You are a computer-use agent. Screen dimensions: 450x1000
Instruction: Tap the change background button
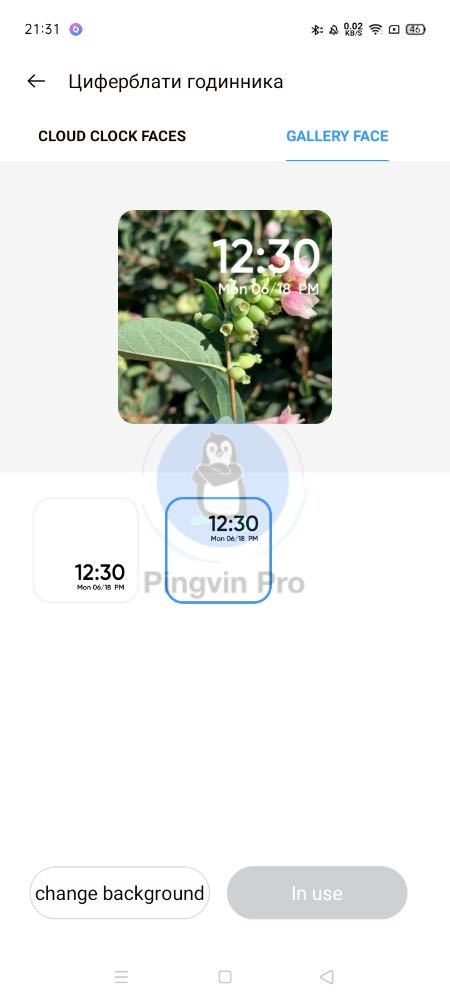pos(120,893)
